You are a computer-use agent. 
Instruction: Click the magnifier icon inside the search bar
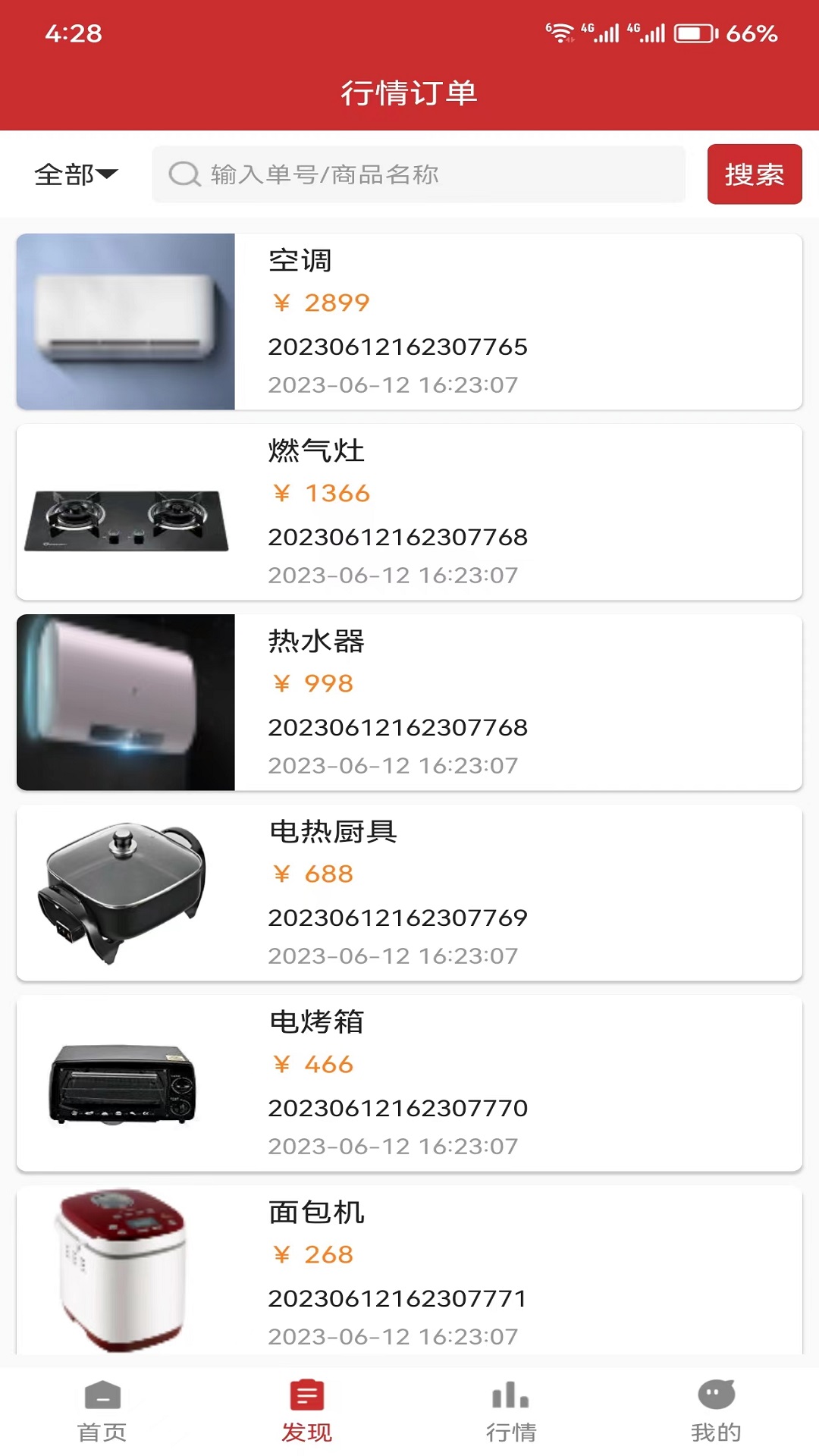182,174
